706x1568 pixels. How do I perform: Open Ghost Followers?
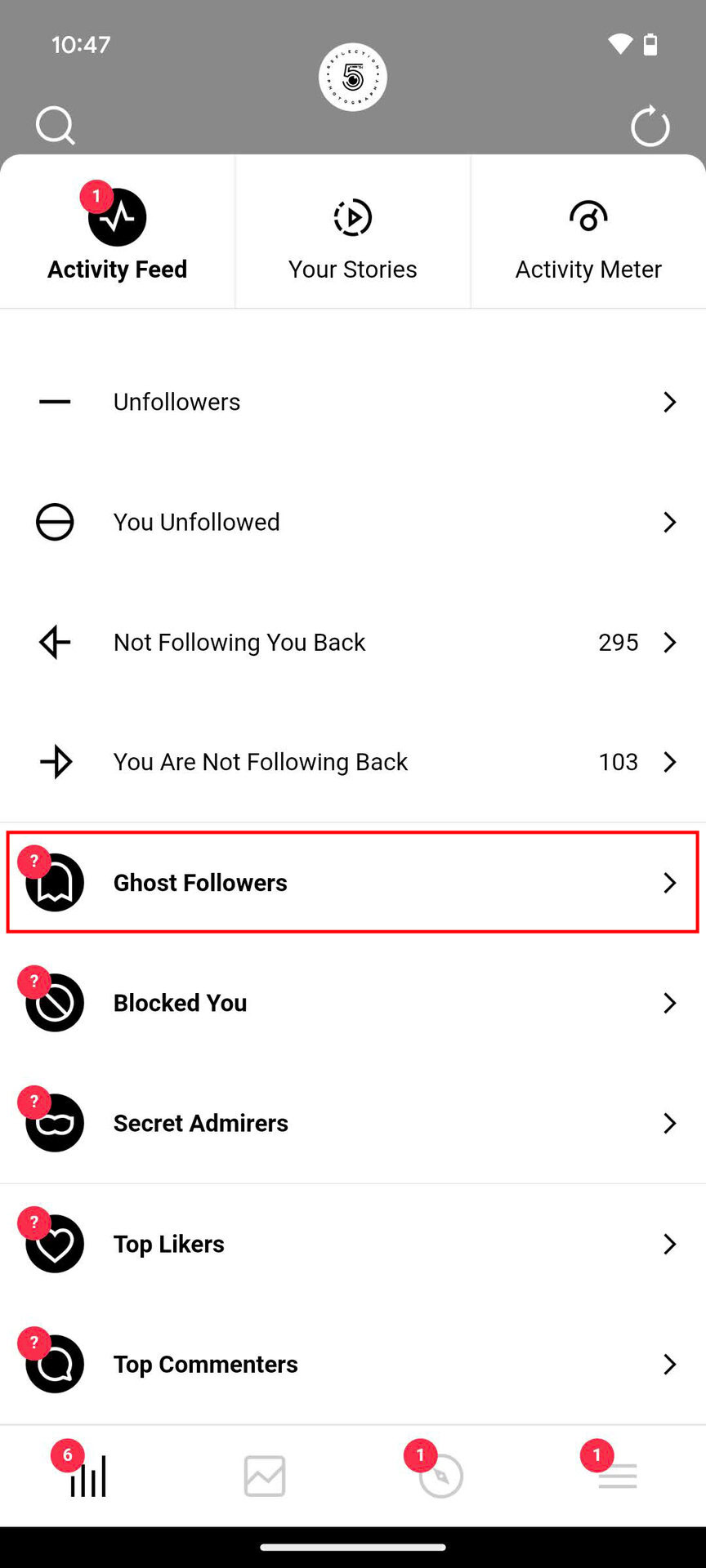click(x=353, y=882)
